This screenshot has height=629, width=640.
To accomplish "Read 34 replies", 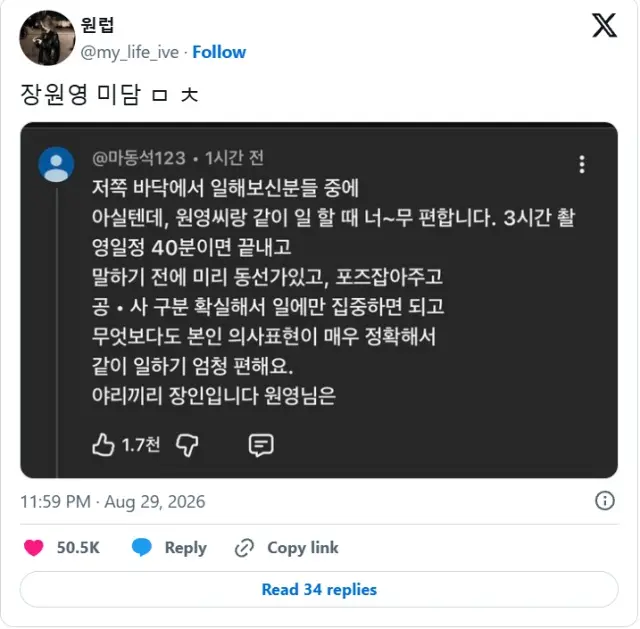I will (319, 589).
